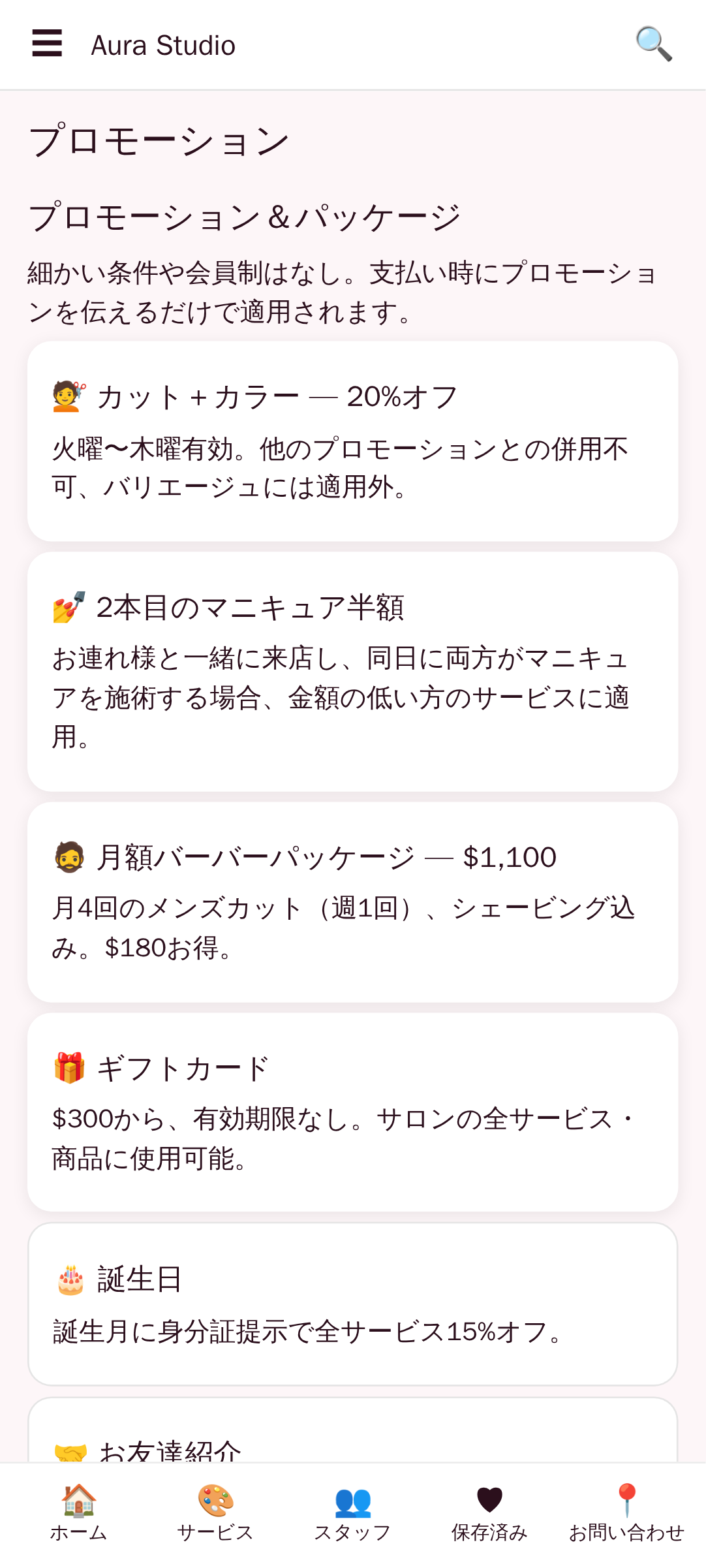The height and width of the screenshot is (1568, 706).
Task: View the 保存済み tab
Action: point(489,1514)
